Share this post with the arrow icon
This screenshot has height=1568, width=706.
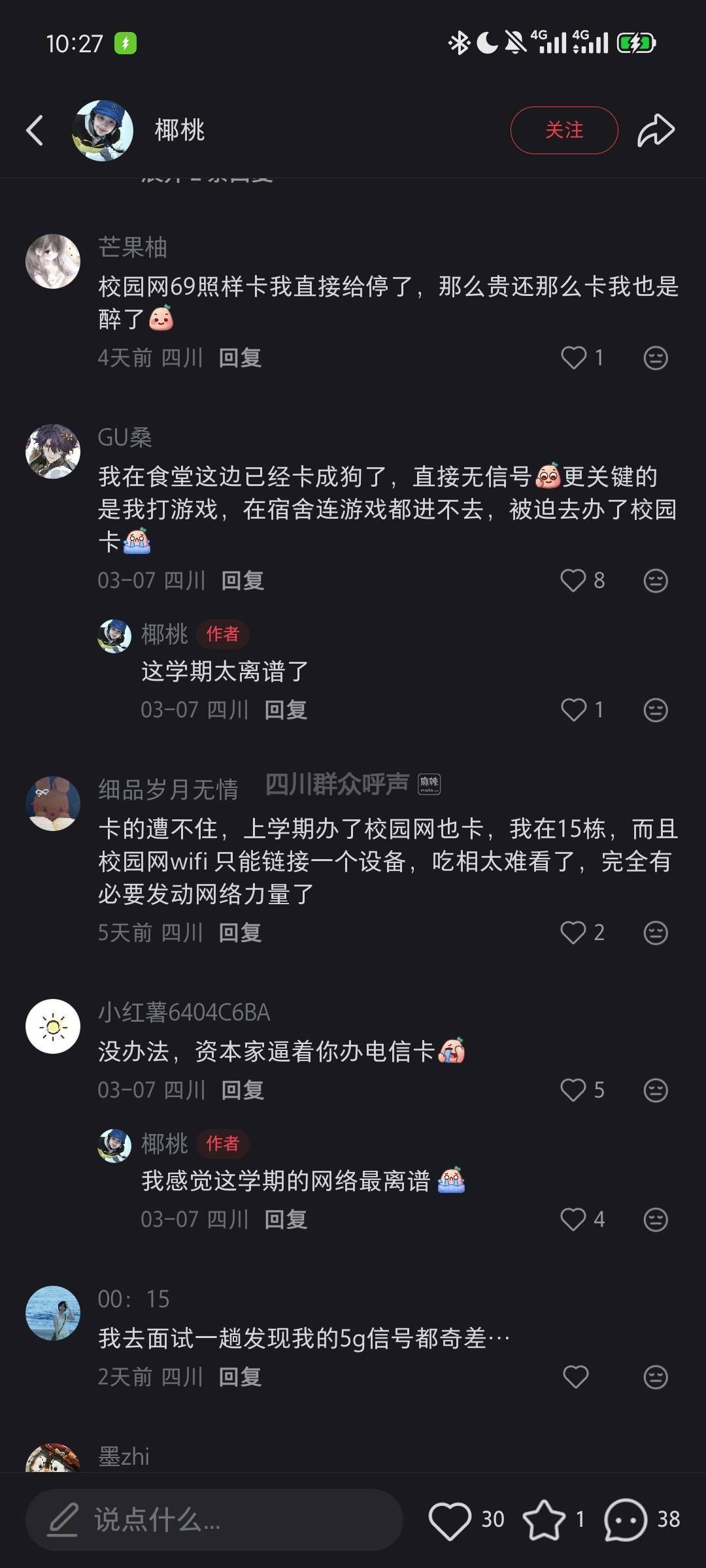(x=656, y=130)
